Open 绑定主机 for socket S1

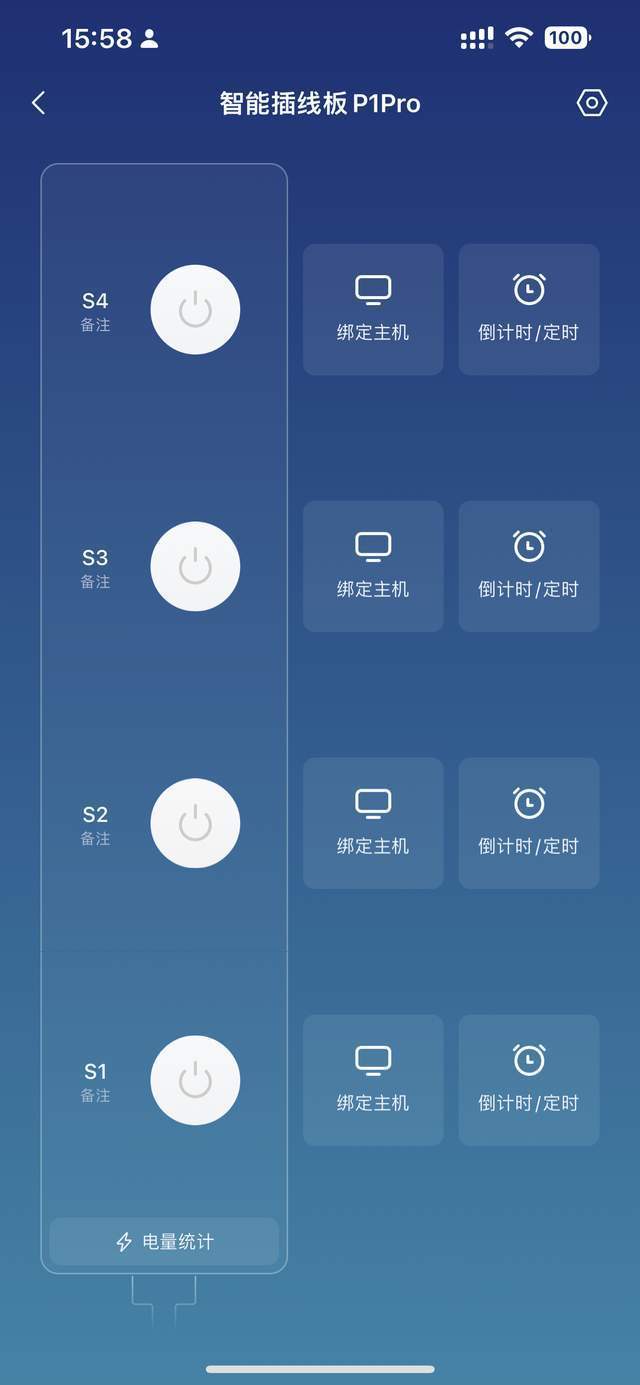pos(373,1080)
